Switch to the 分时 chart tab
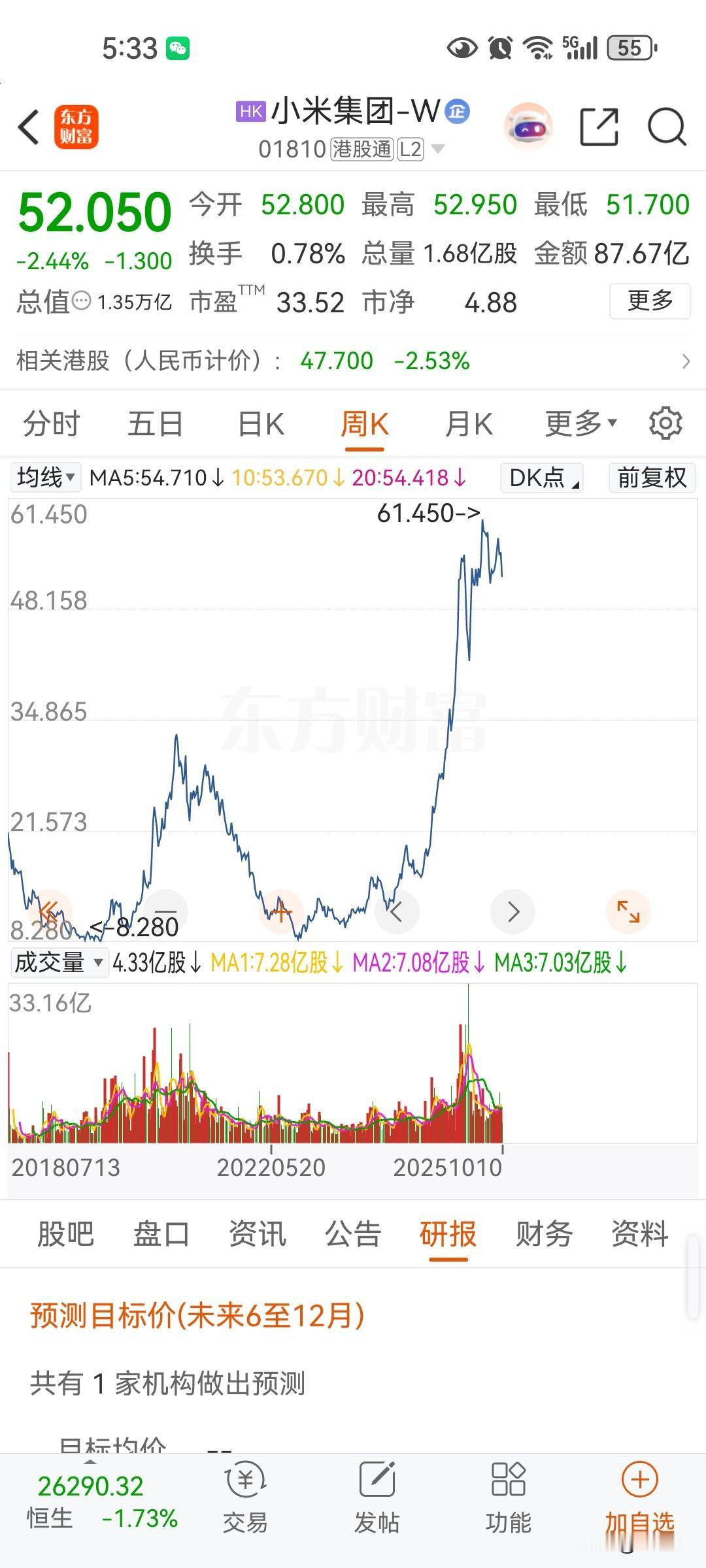Screen dimensions: 706x1568 [51, 424]
